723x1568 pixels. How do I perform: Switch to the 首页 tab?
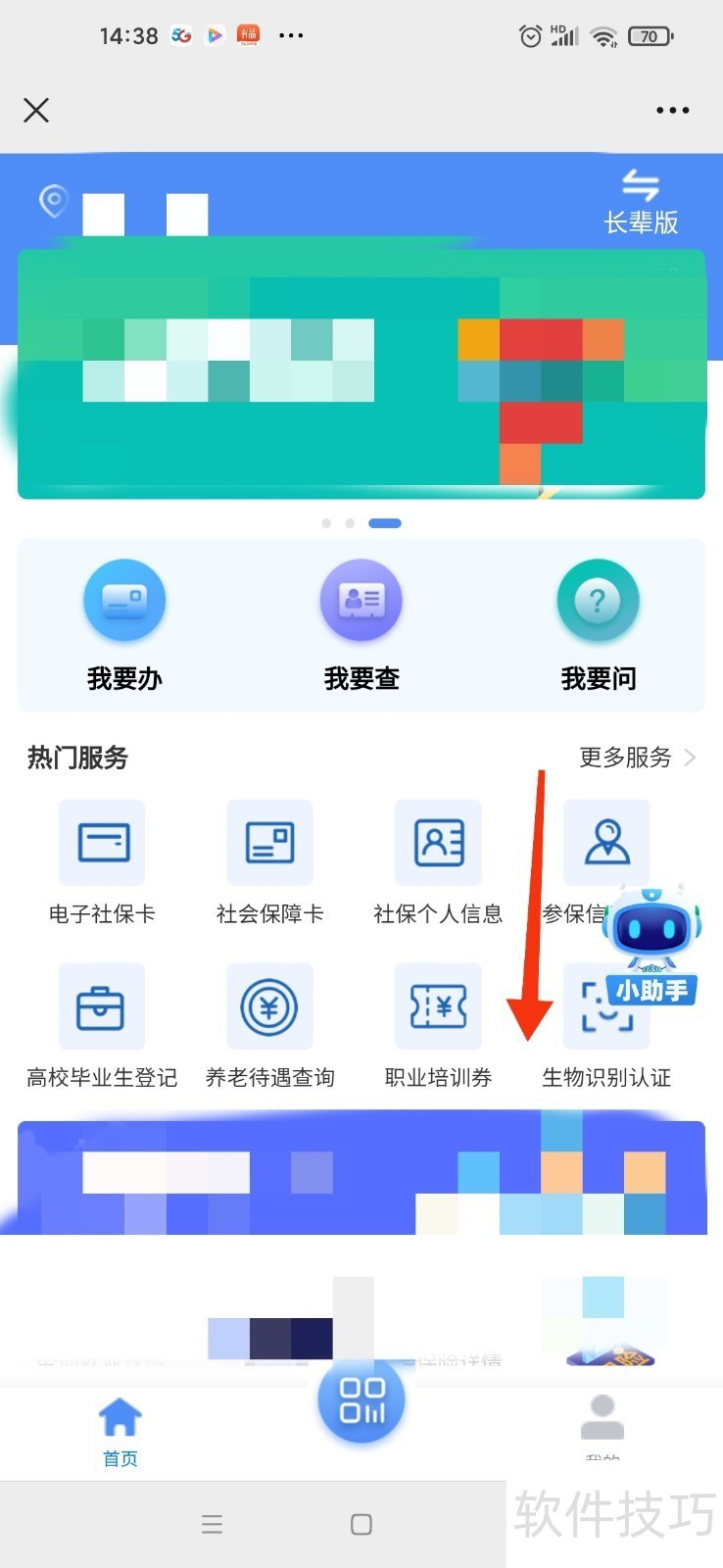point(120,1431)
